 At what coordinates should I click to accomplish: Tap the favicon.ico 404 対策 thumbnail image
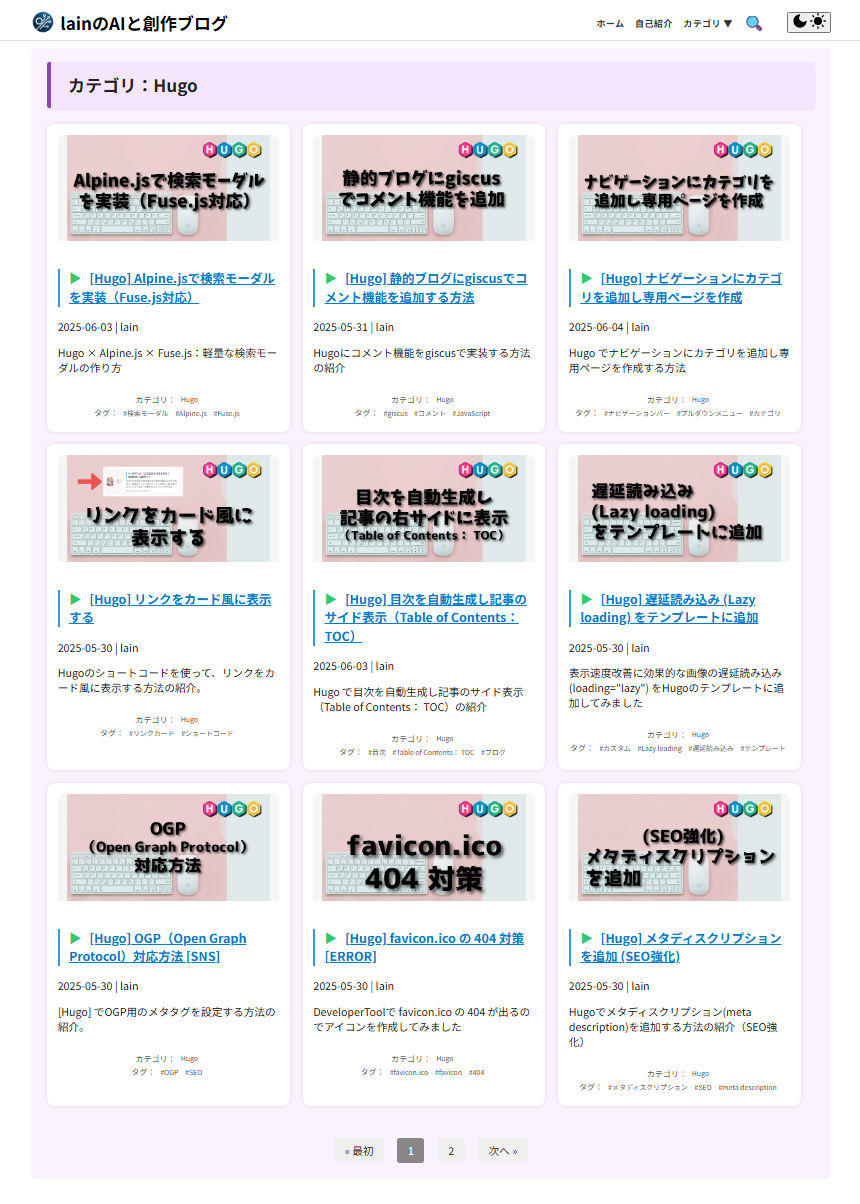424,847
